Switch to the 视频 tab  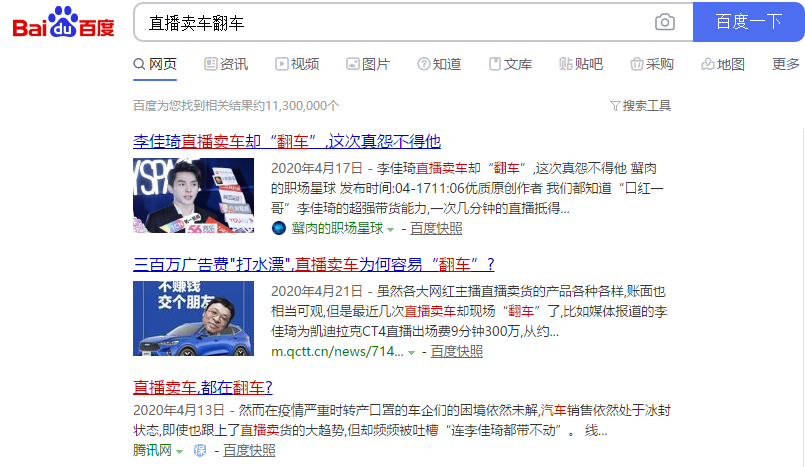point(297,64)
